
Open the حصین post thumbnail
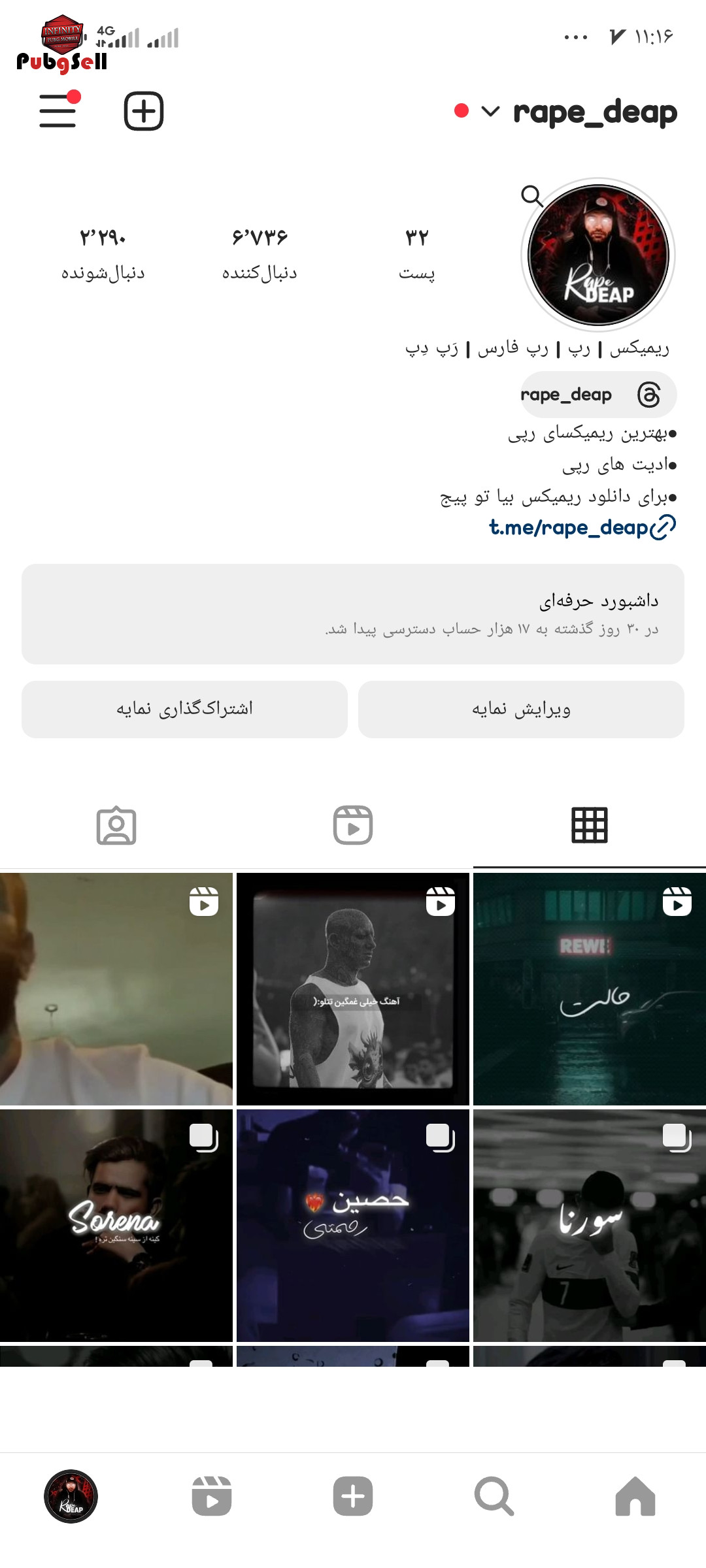pos(353,1226)
